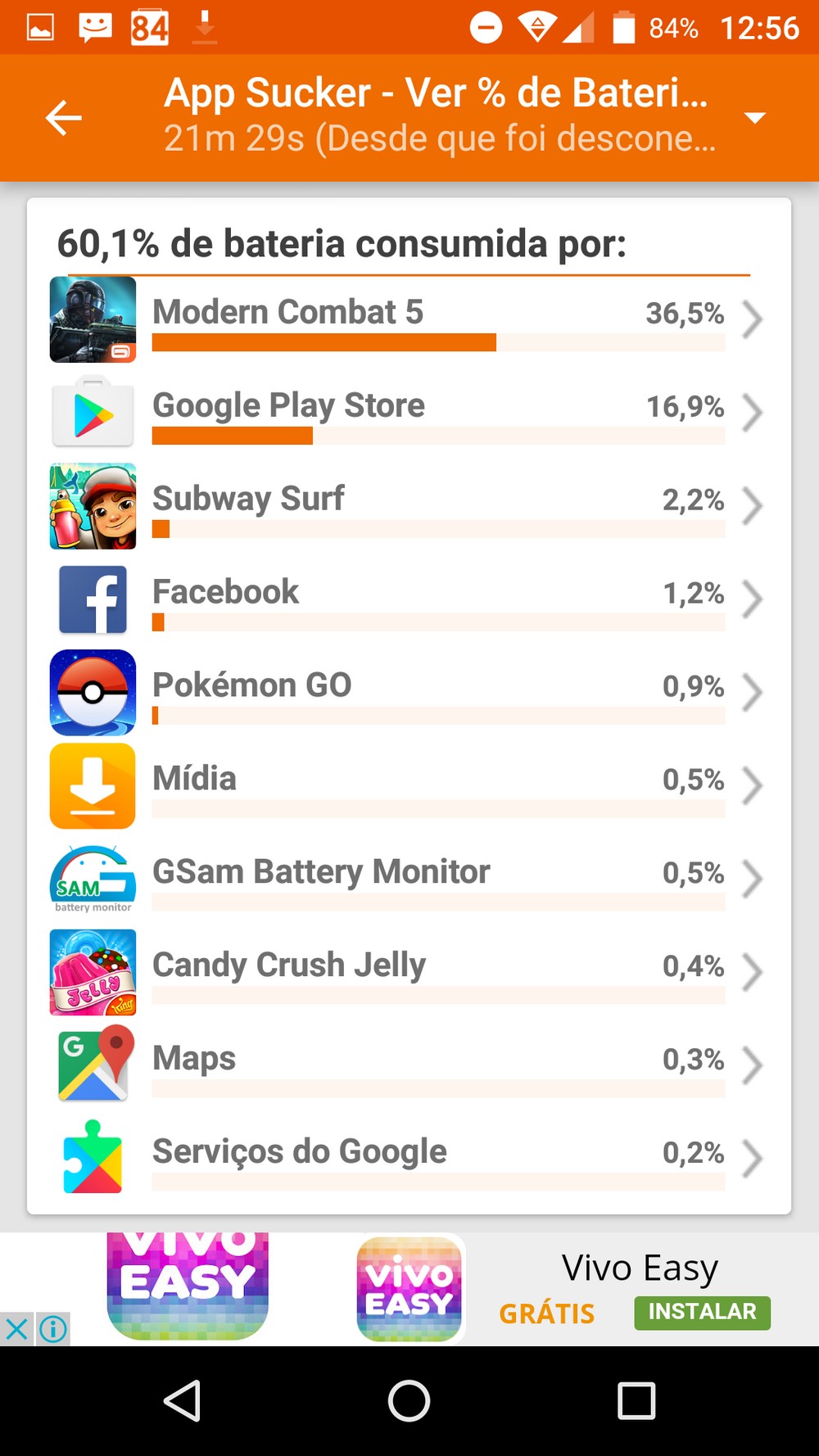Go to the home screen

[x=409, y=1400]
